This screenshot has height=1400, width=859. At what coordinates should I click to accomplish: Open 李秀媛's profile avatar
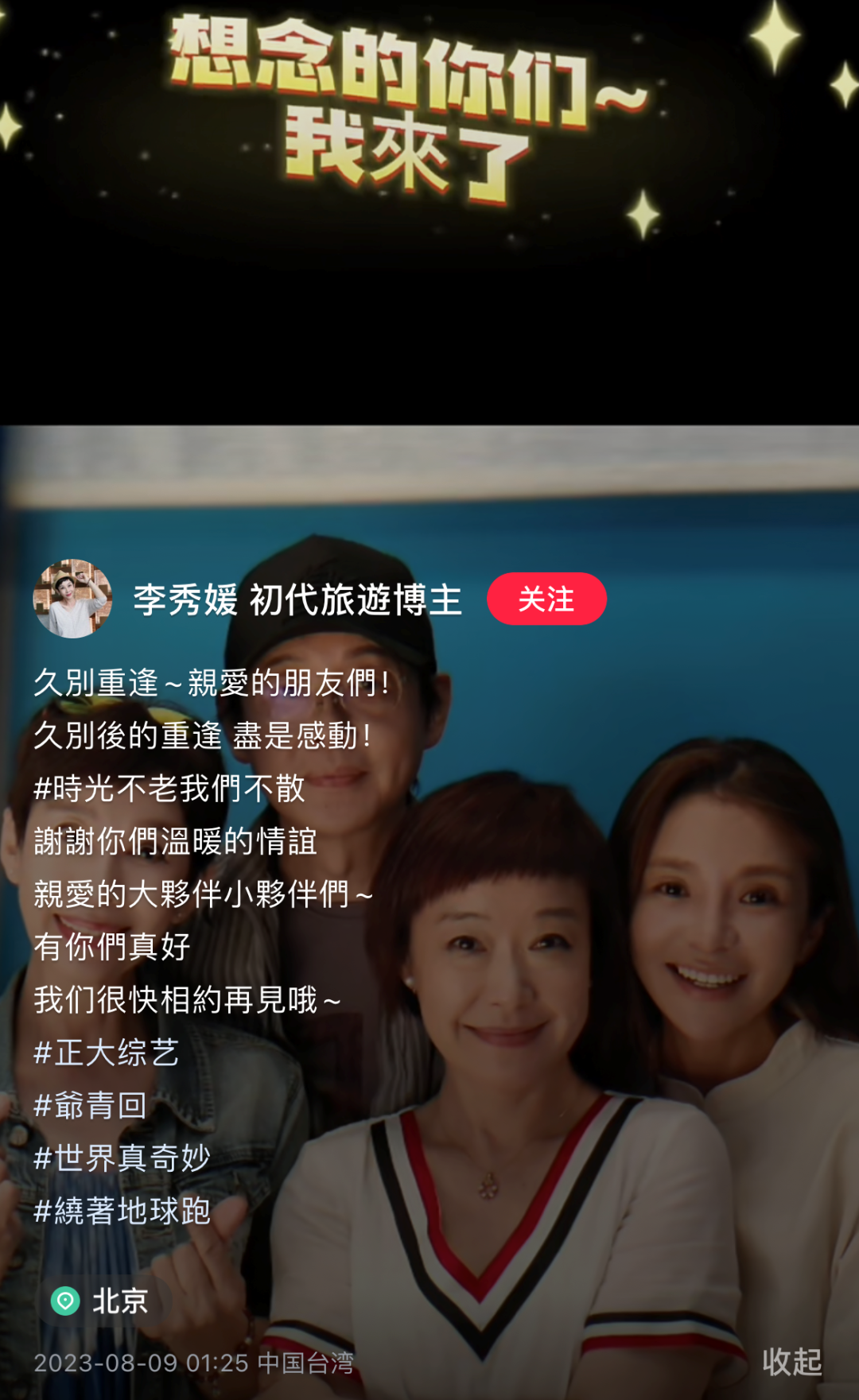pyautogui.click(x=72, y=599)
